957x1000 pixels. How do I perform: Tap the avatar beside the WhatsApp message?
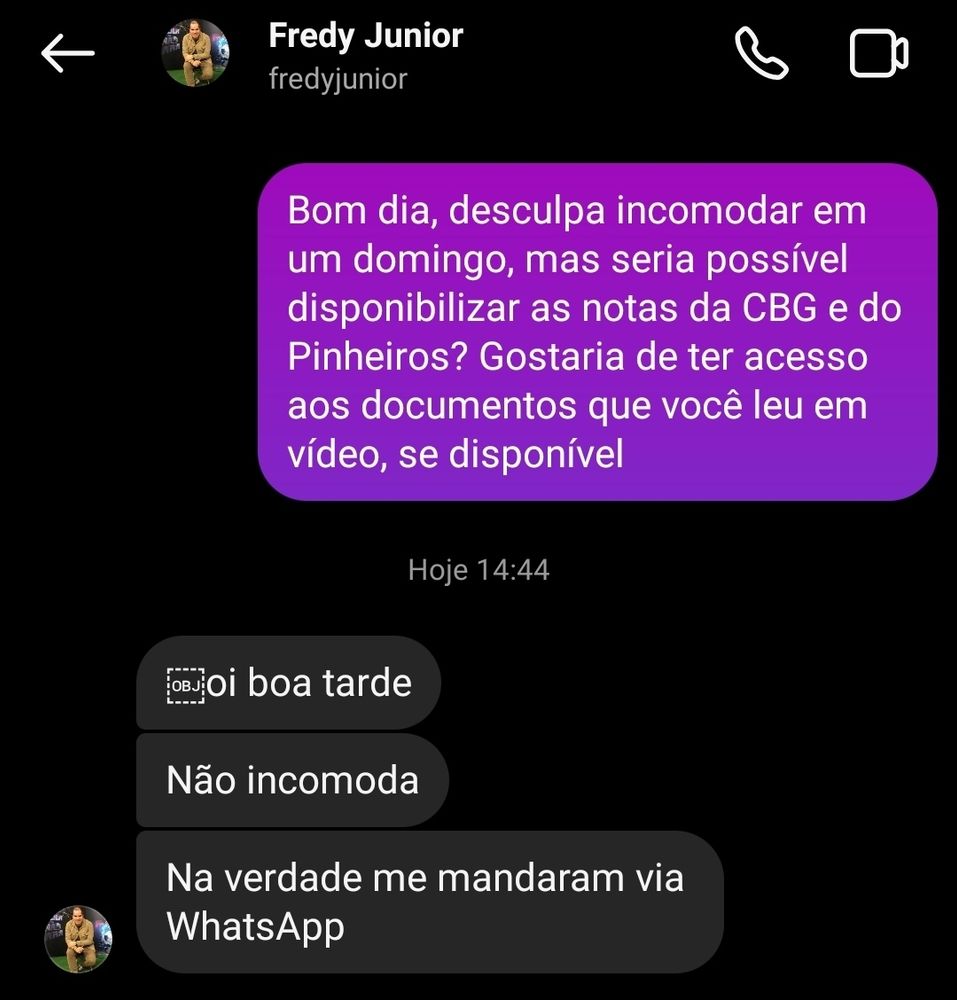[x=78, y=940]
